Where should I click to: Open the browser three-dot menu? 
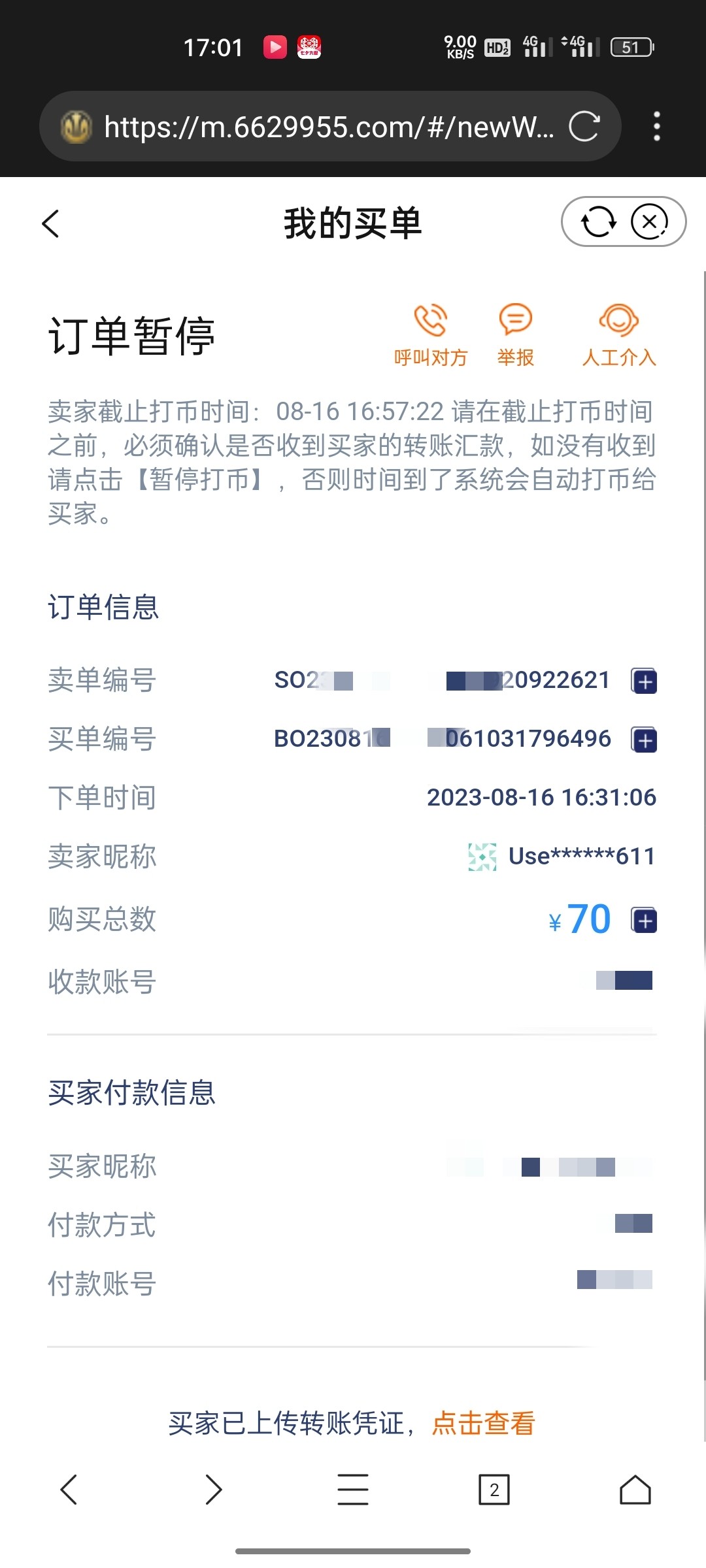click(x=658, y=126)
